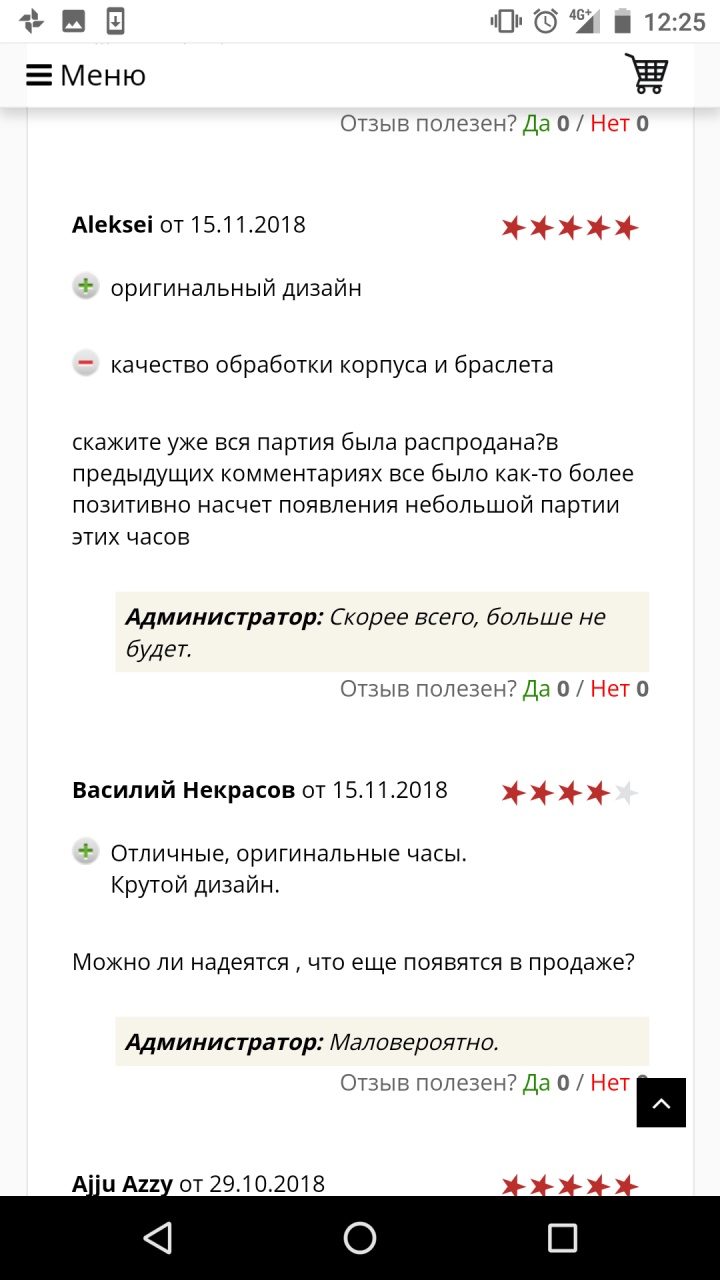Viewport: 720px width, 1280px height.
Task: Mark Aleksei's review as helpful with Да
Action: 537,689
